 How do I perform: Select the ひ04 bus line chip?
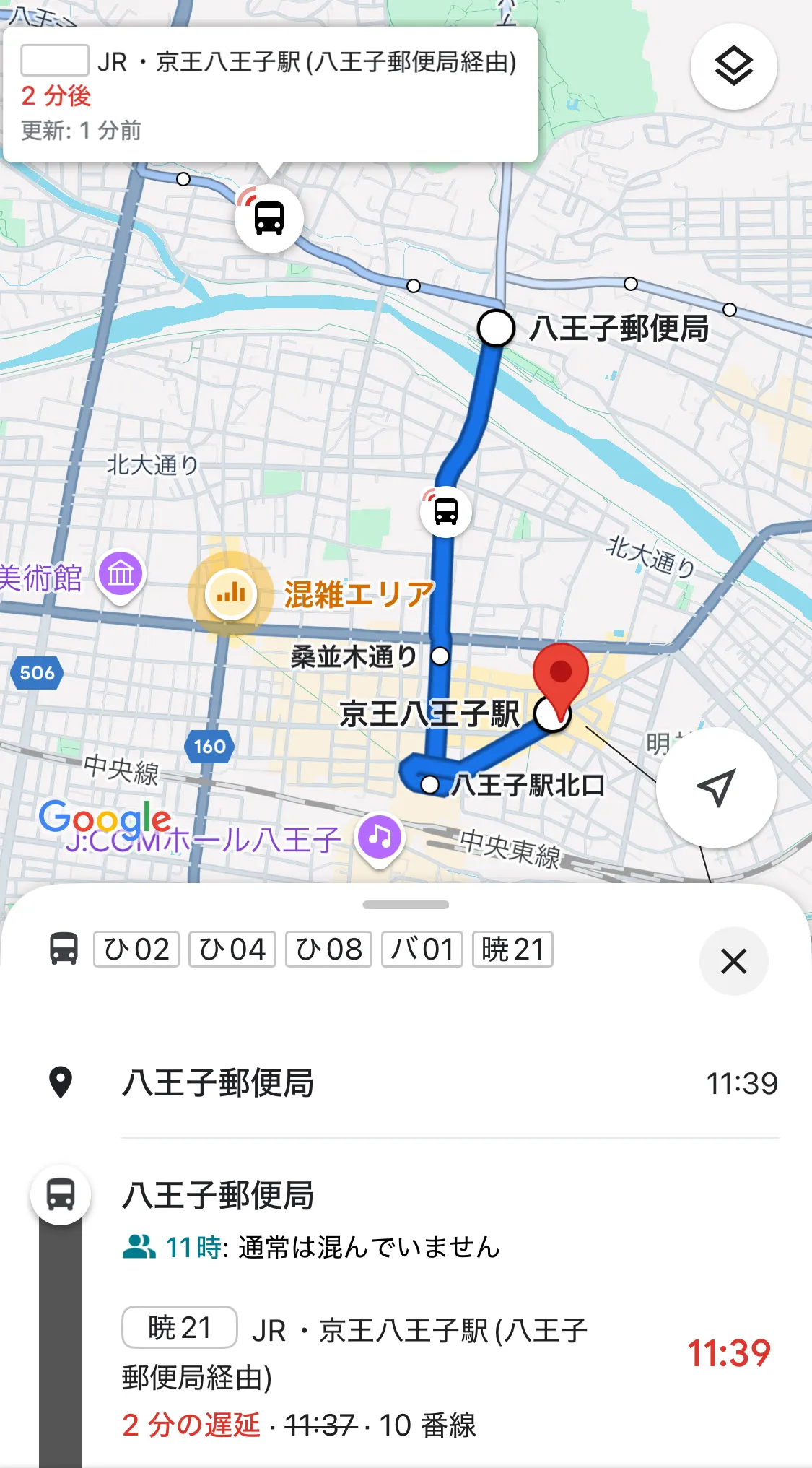pyautogui.click(x=232, y=949)
